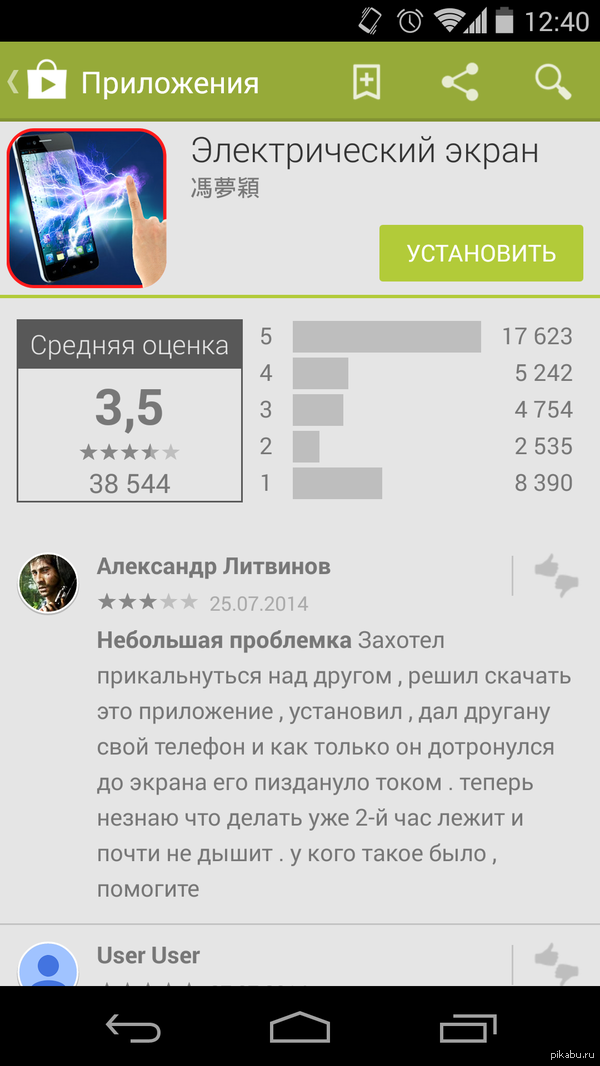
Task: Open recent apps
Action: pos(468,1027)
